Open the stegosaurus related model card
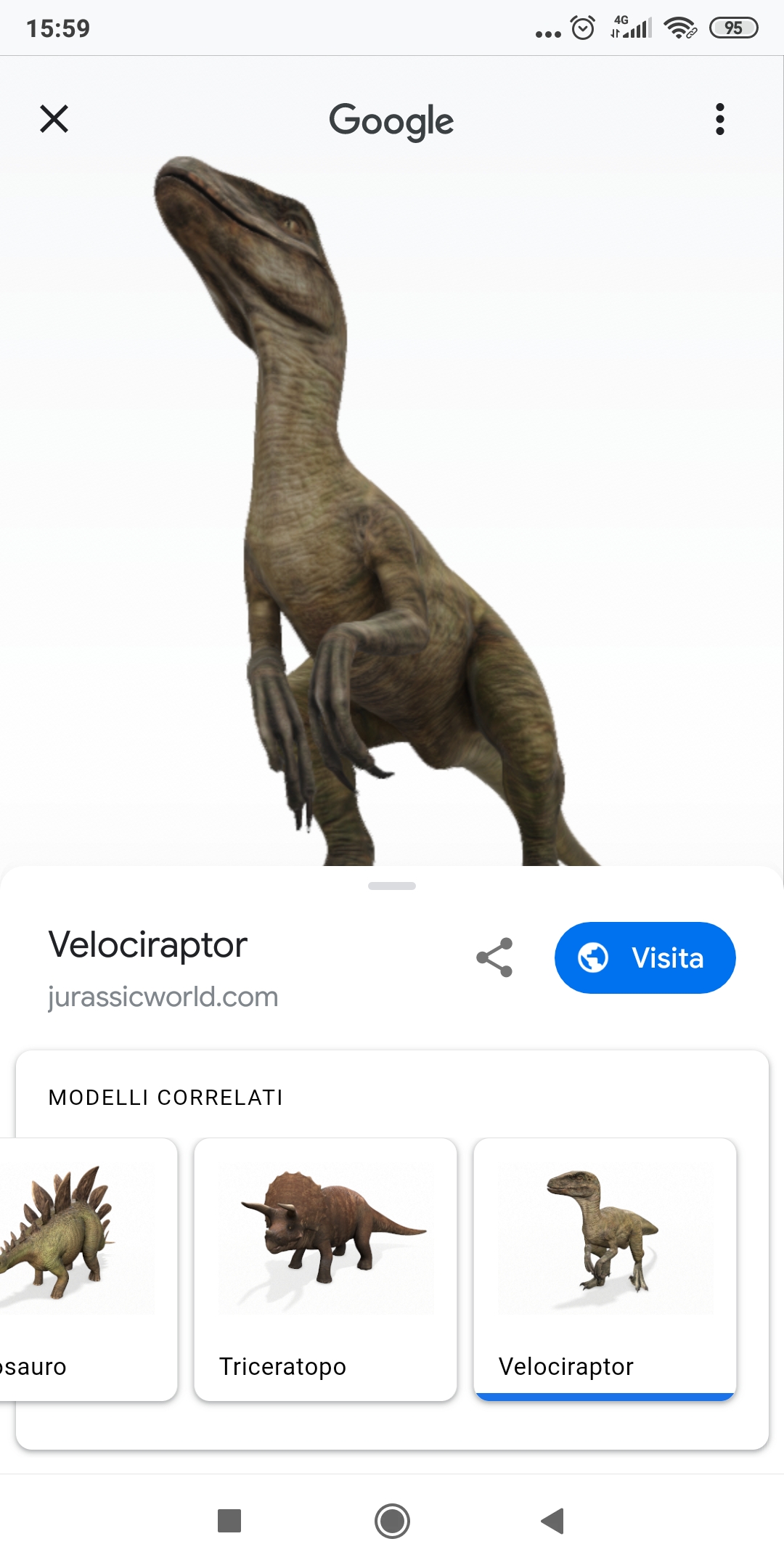Screen dimensions: 784x1568 (x=80, y=1269)
